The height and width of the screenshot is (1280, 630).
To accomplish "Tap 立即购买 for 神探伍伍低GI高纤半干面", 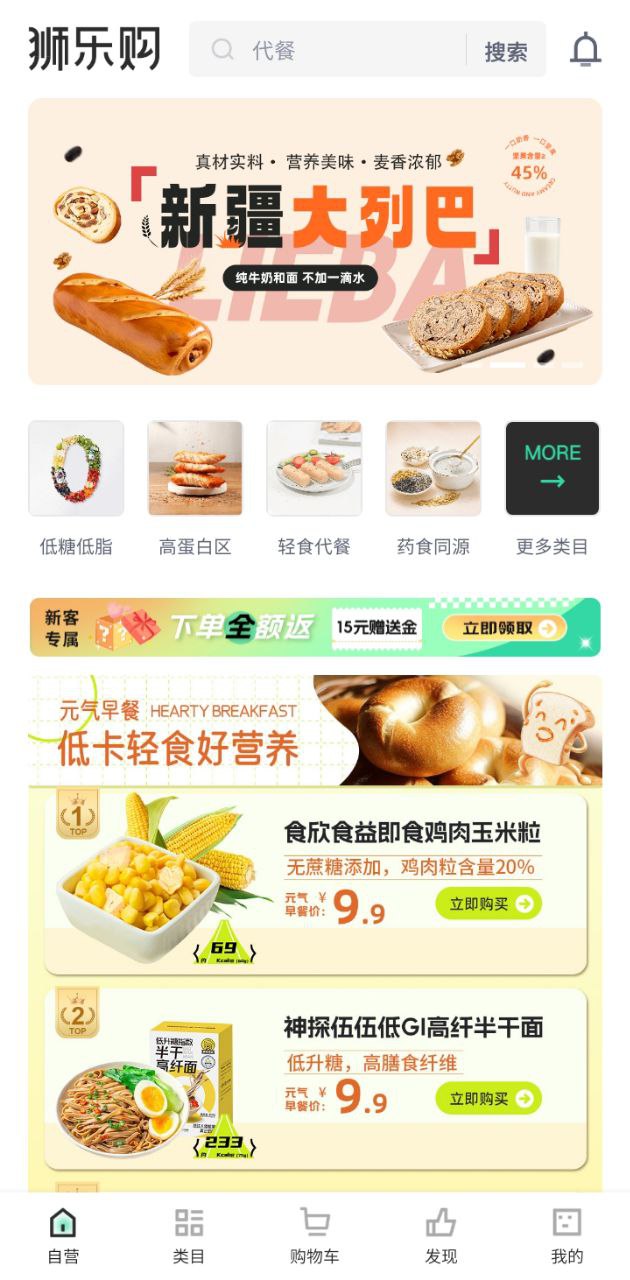I will pyautogui.click(x=488, y=1099).
